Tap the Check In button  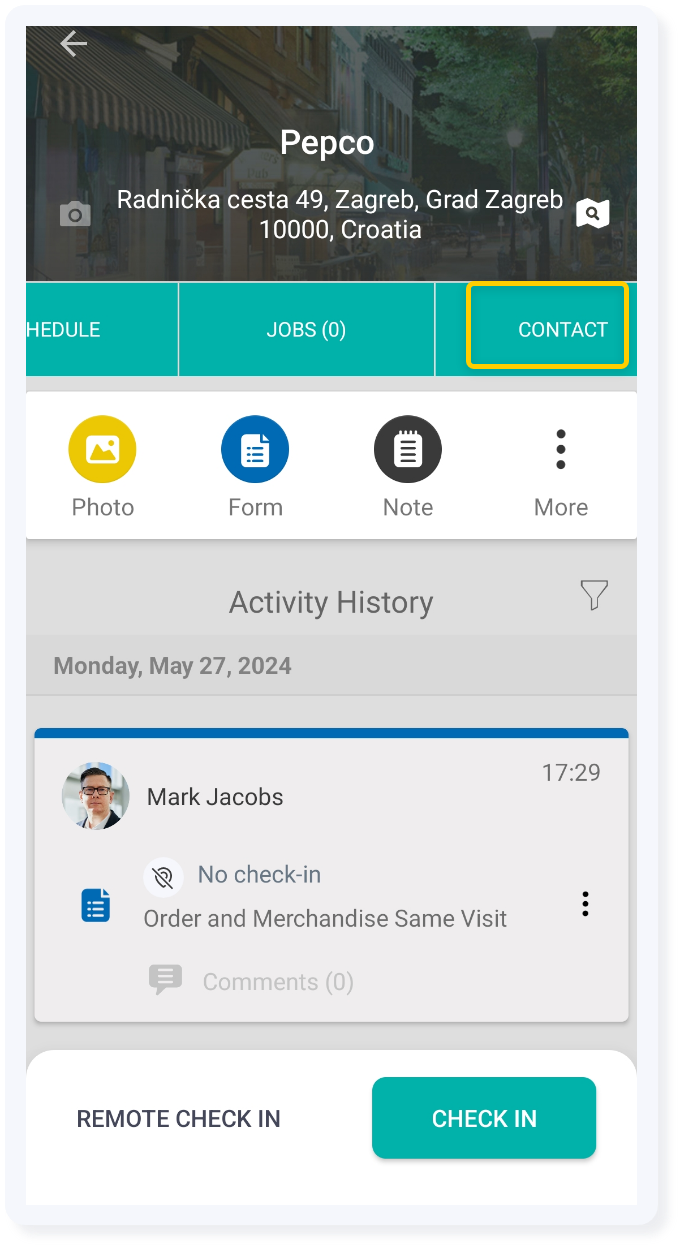484,1119
